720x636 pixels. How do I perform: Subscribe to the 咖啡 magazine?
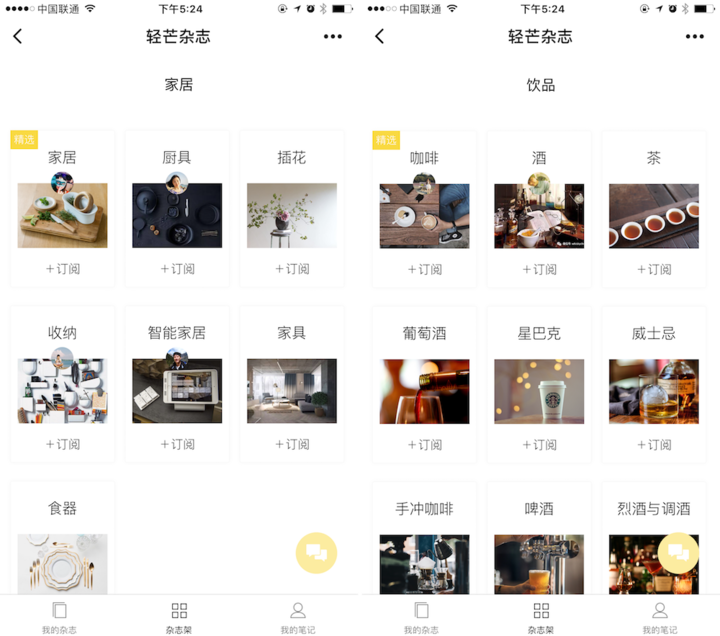point(424,269)
